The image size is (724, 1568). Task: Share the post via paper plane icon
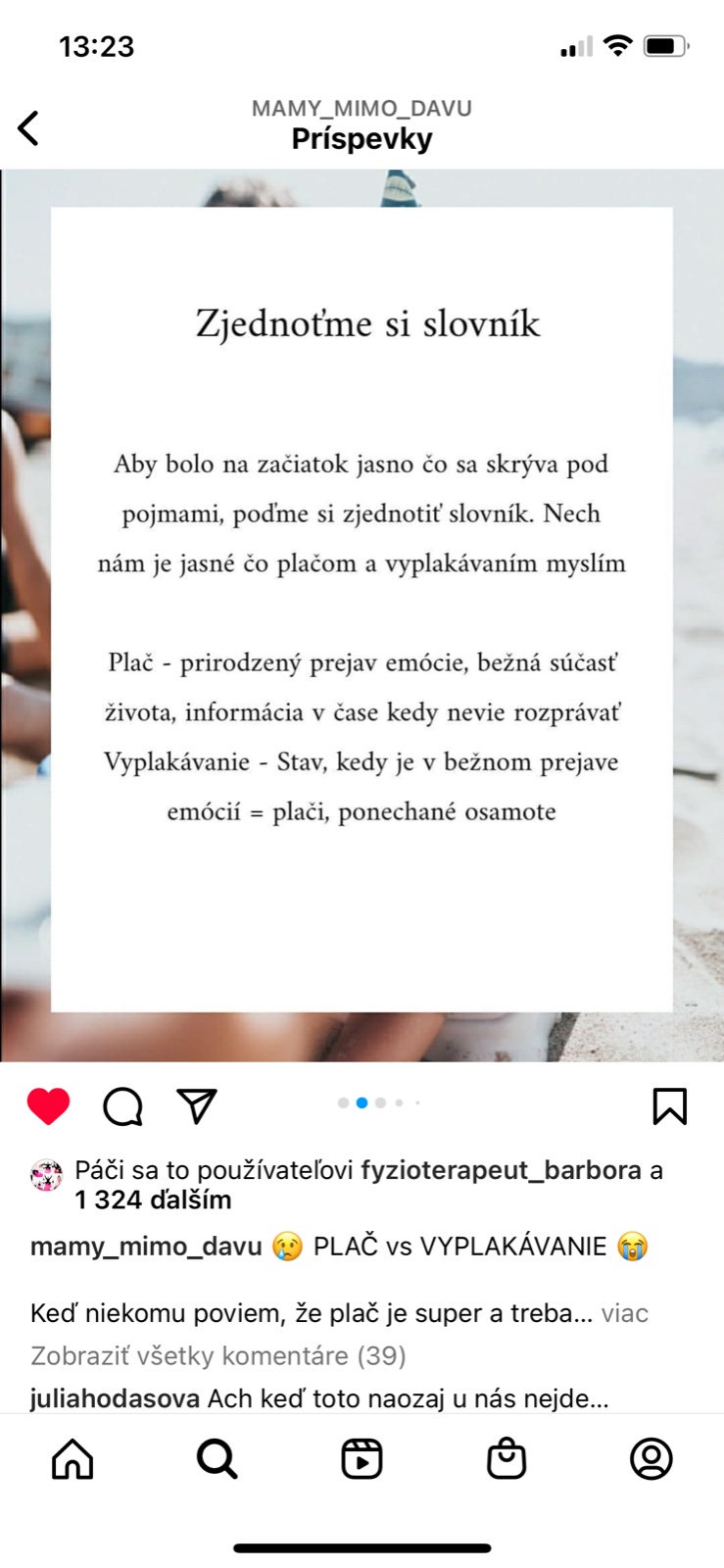pos(197,1106)
